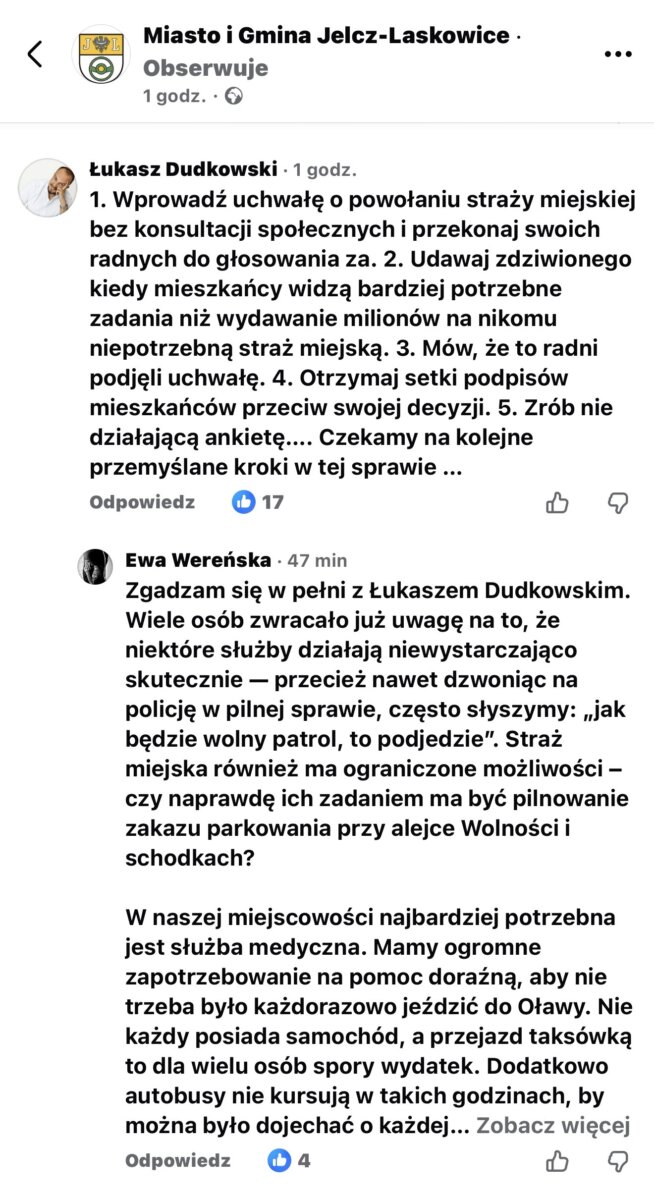This screenshot has width=654, height=1200.
Task: Dislike Łukasz Dudkowski's comment
Action: coord(619,503)
